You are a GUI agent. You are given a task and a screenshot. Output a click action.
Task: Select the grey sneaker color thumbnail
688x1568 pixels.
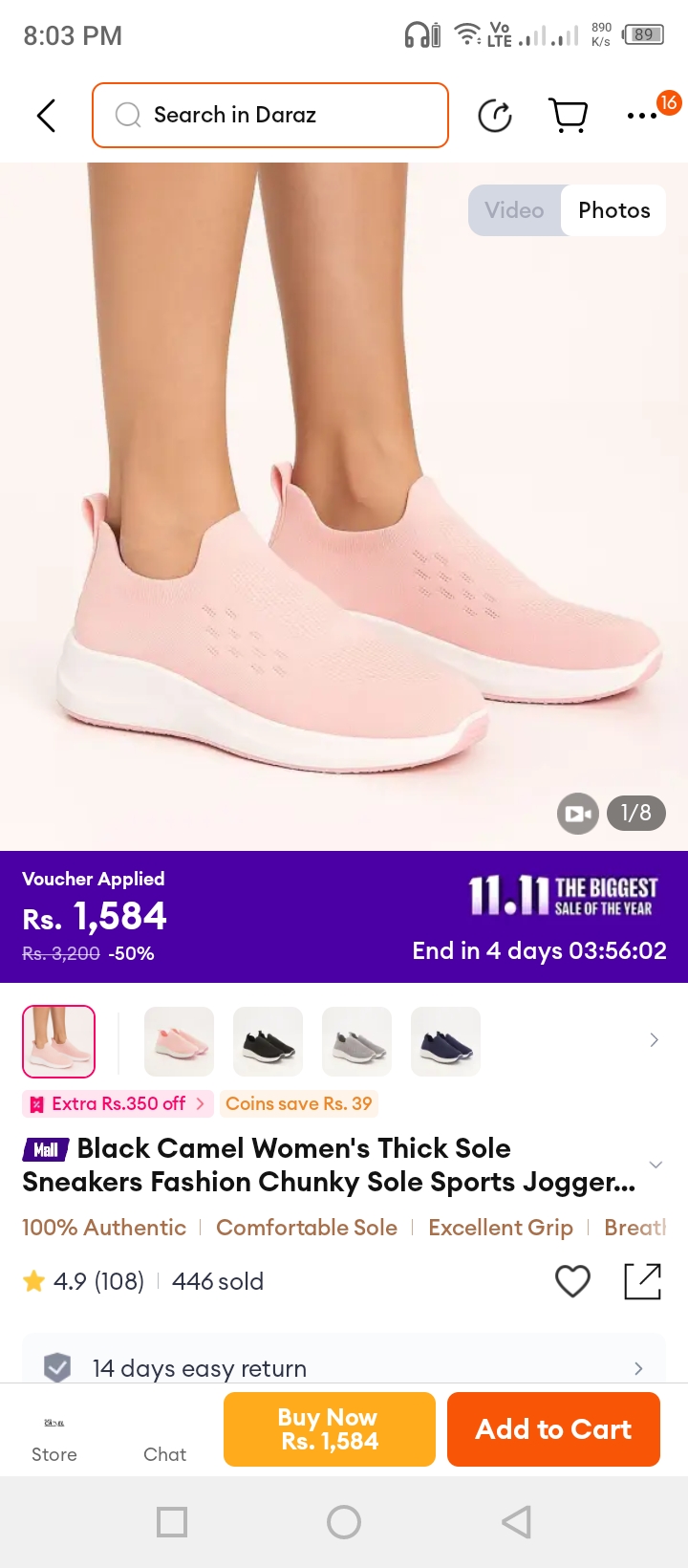(356, 1041)
